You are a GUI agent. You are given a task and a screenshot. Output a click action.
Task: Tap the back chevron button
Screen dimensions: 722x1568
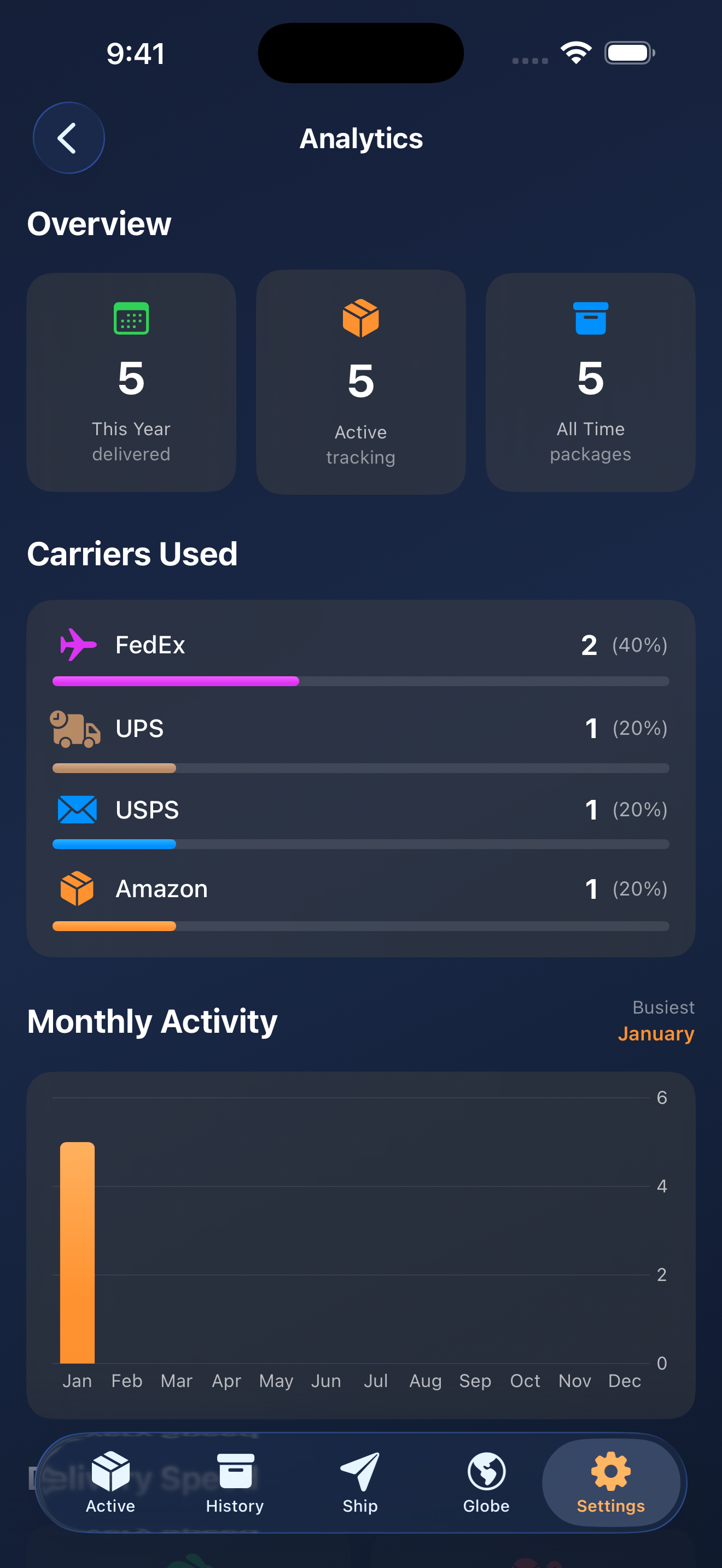[68, 138]
